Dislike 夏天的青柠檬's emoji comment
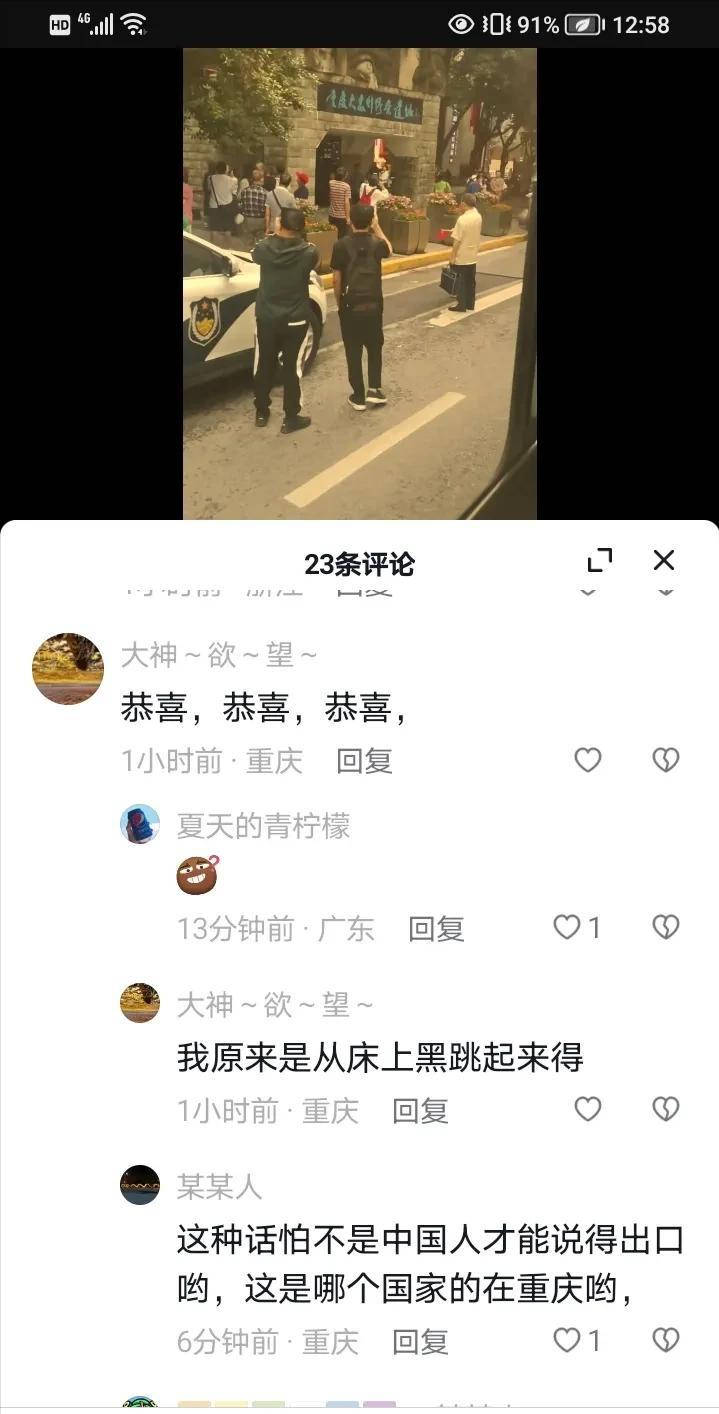The image size is (719, 1414). [x=666, y=928]
